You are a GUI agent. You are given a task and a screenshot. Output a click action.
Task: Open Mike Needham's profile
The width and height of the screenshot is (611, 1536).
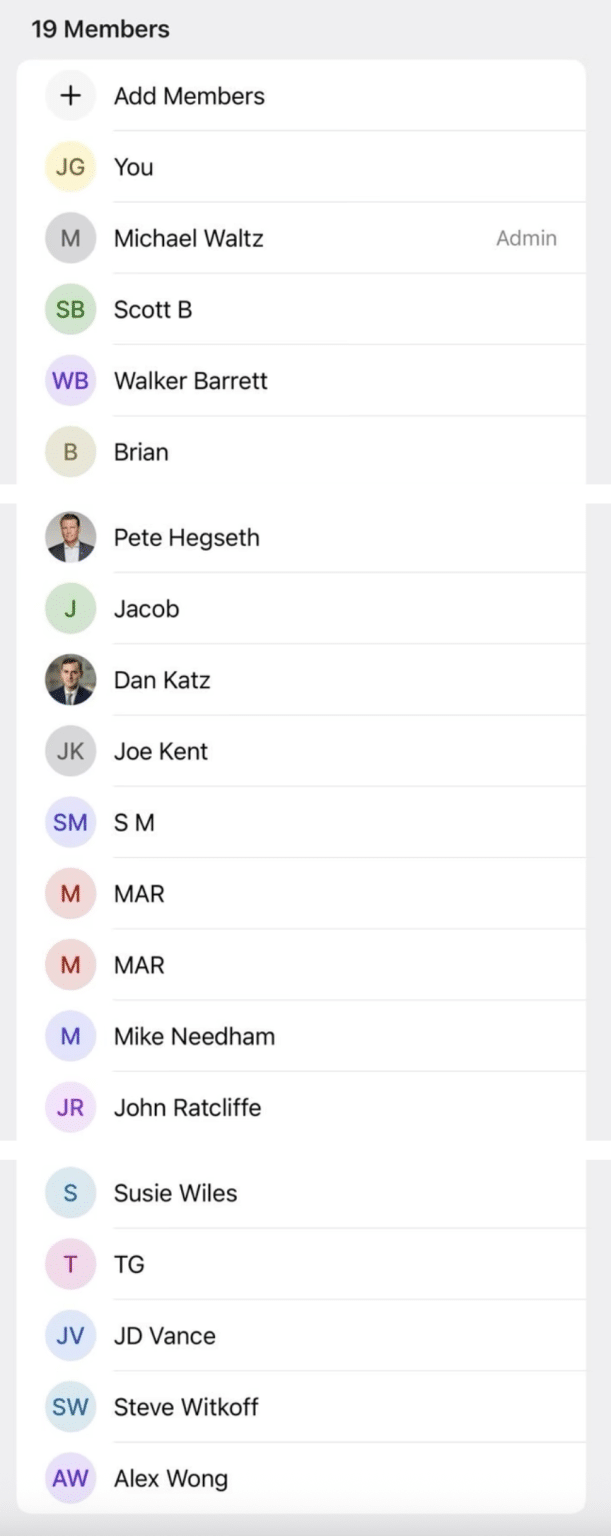pos(194,1037)
